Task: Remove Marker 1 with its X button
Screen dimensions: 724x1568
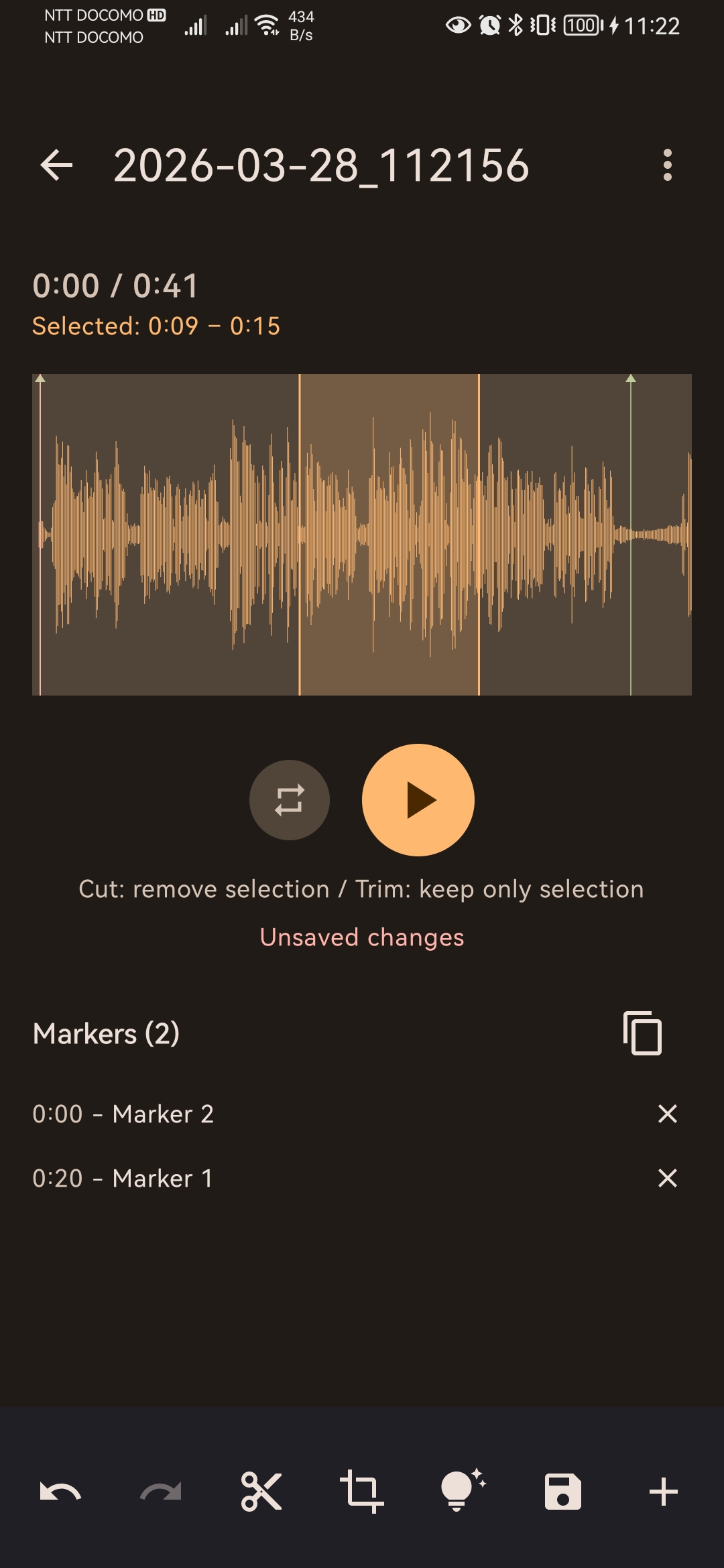Action: coord(668,1178)
